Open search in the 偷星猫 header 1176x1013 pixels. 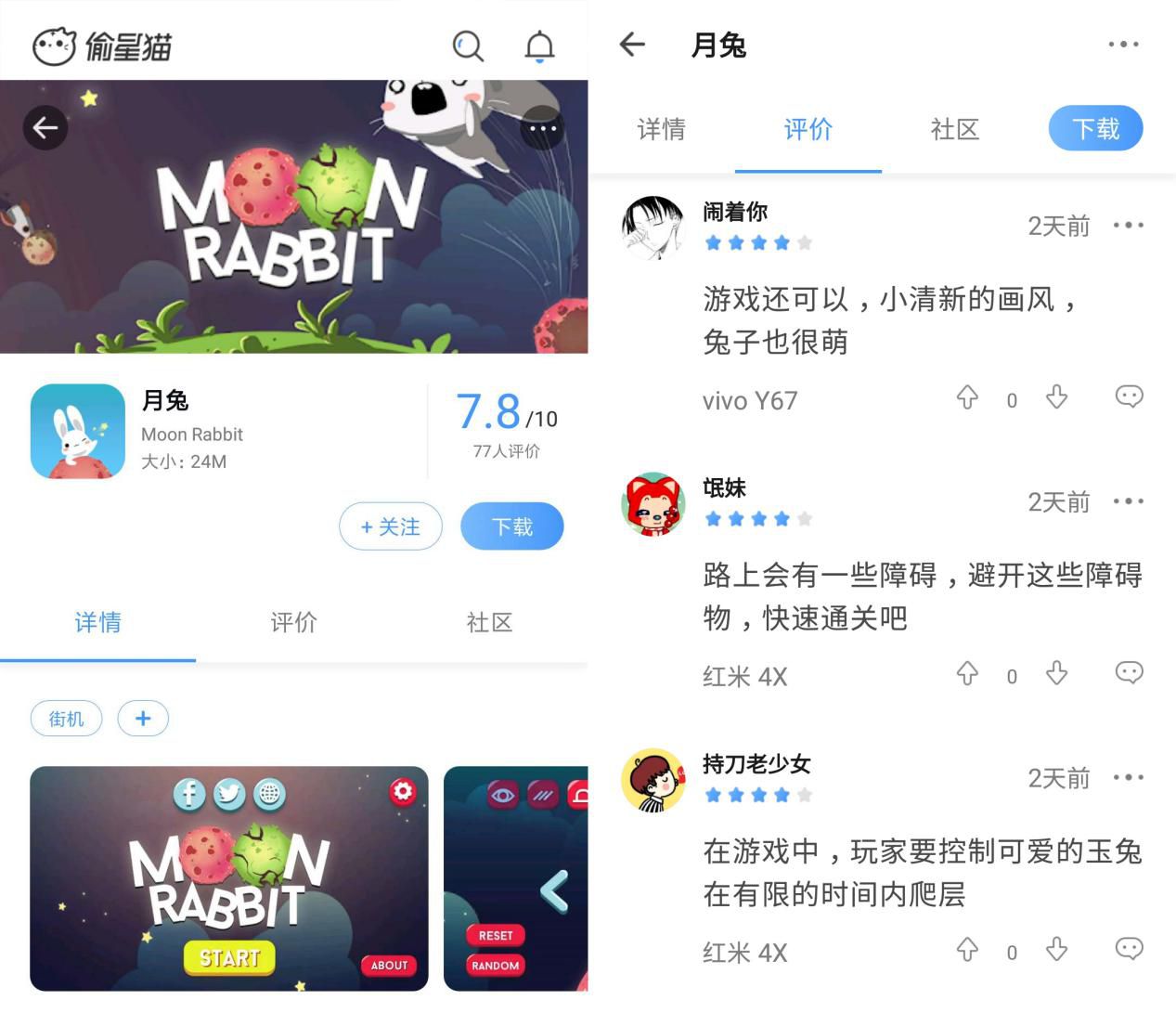click(468, 45)
